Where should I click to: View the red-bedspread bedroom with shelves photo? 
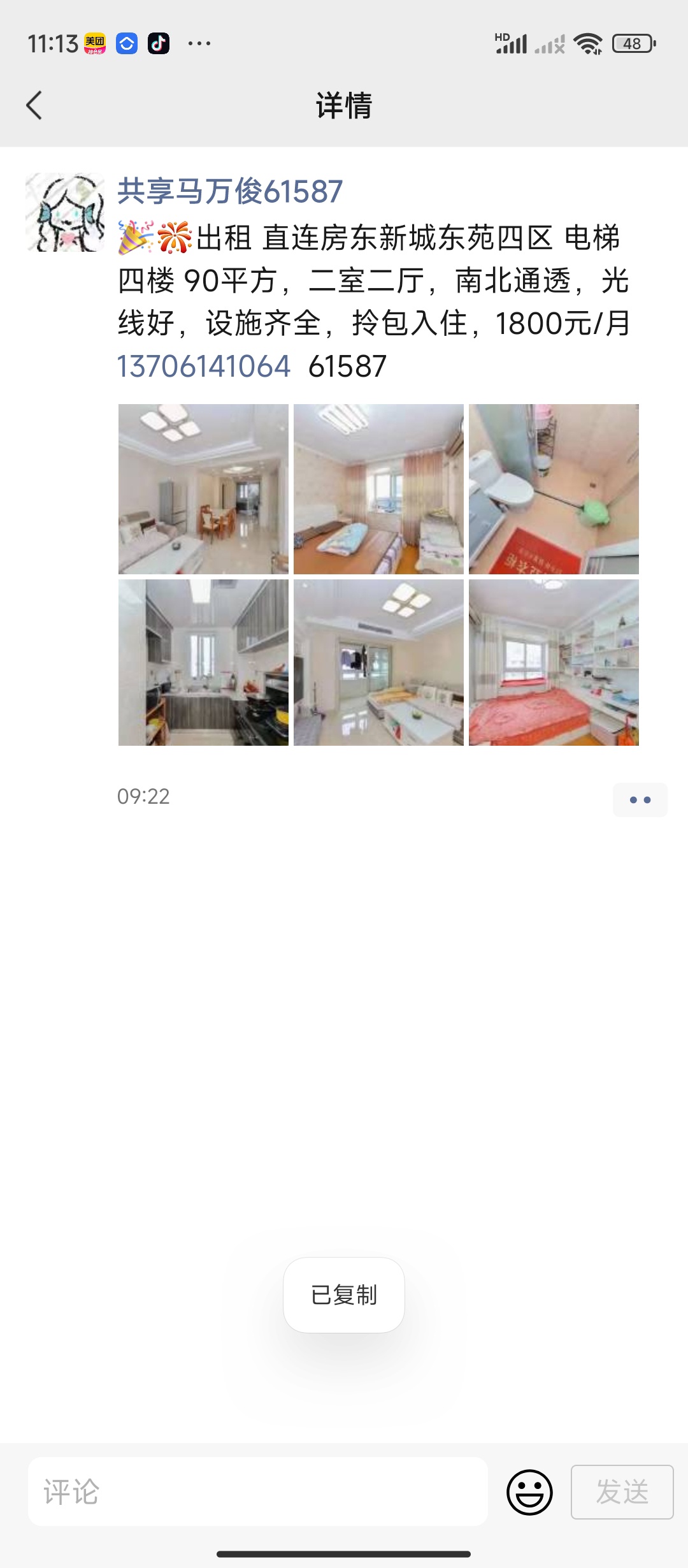coord(554,662)
